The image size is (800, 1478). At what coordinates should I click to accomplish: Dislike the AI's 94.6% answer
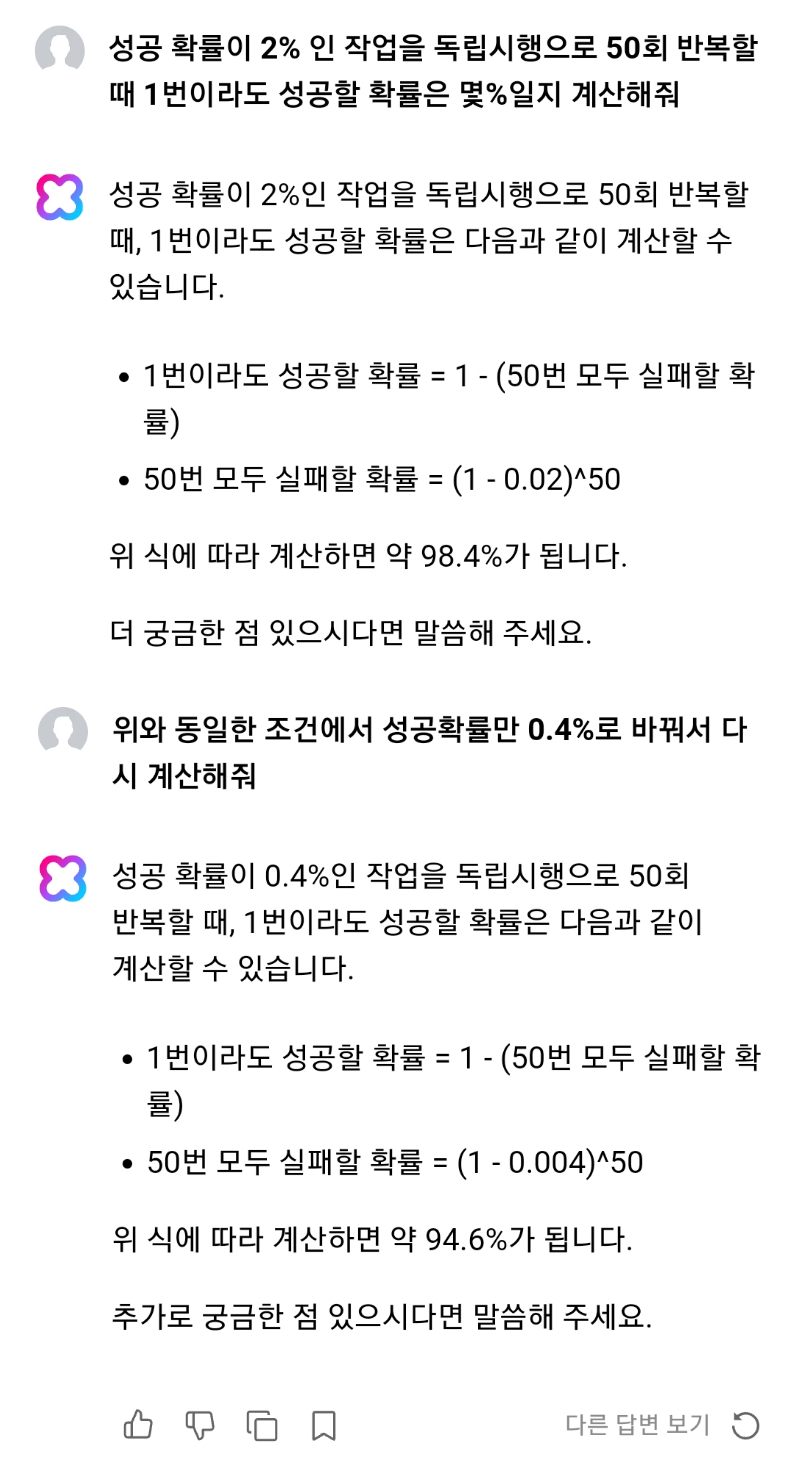(x=200, y=1425)
